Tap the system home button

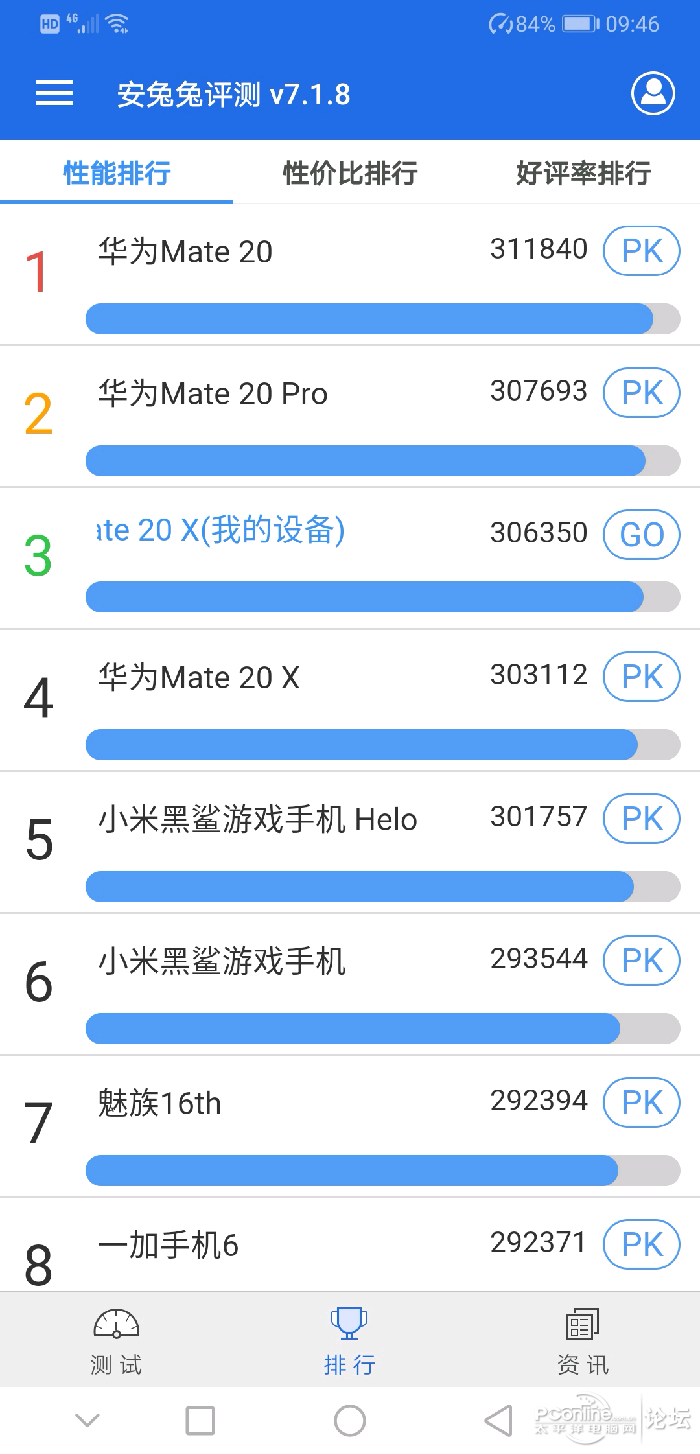[x=350, y=1420]
